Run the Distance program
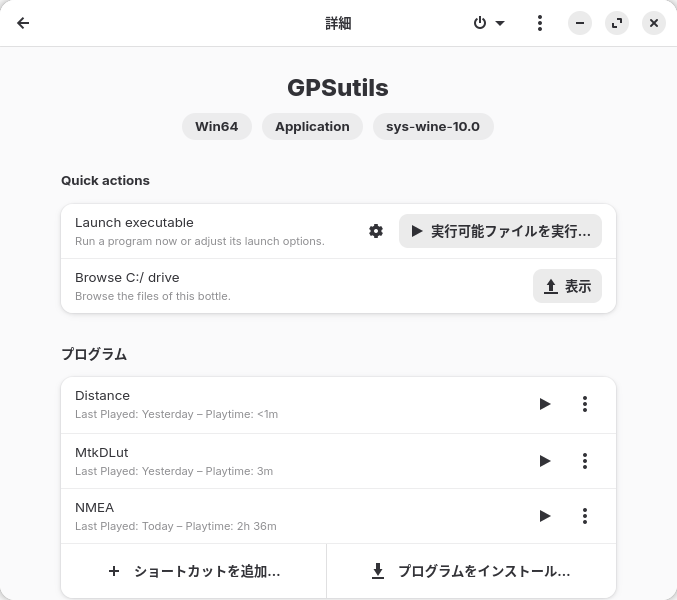The image size is (677, 600). click(545, 404)
